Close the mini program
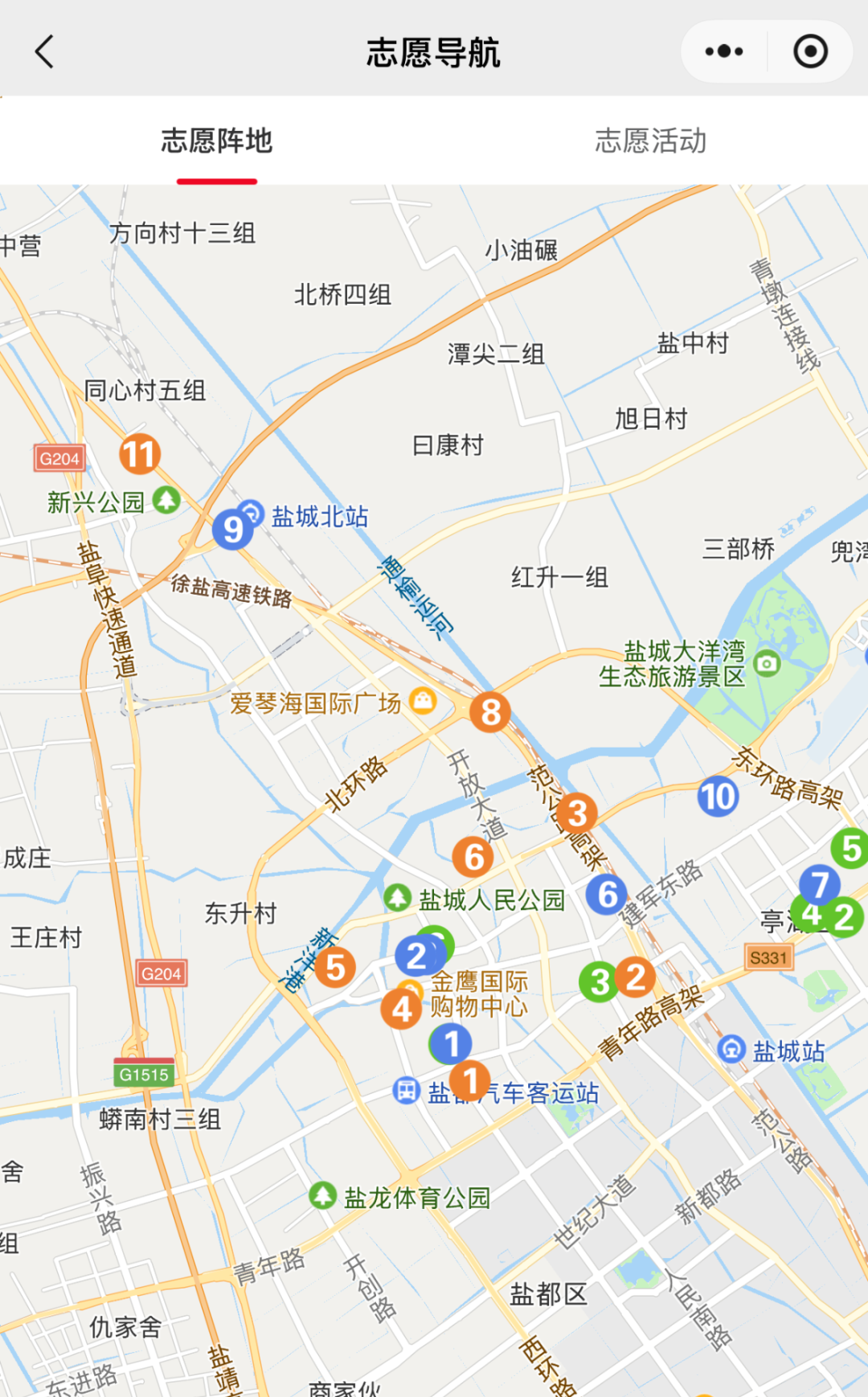Viewport: 868px width, 1397px height. (x=810, y=52)
